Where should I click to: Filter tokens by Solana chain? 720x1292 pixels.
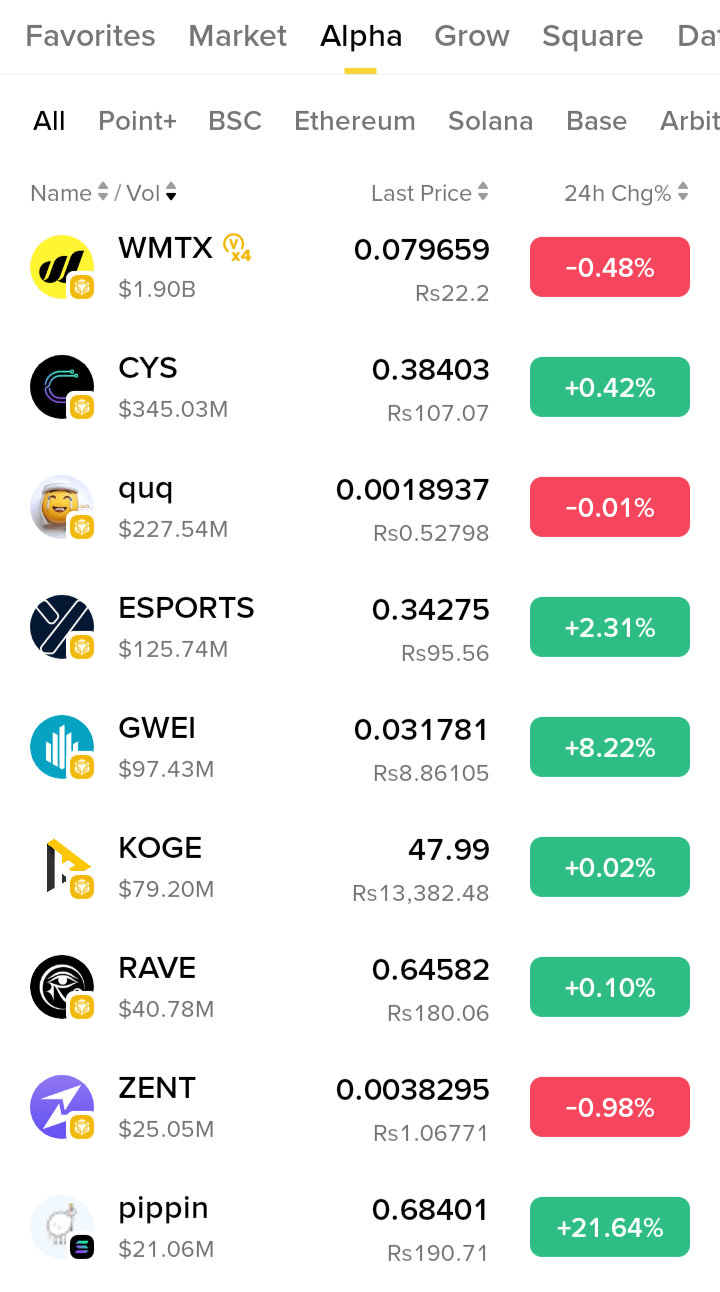point(490,121)
